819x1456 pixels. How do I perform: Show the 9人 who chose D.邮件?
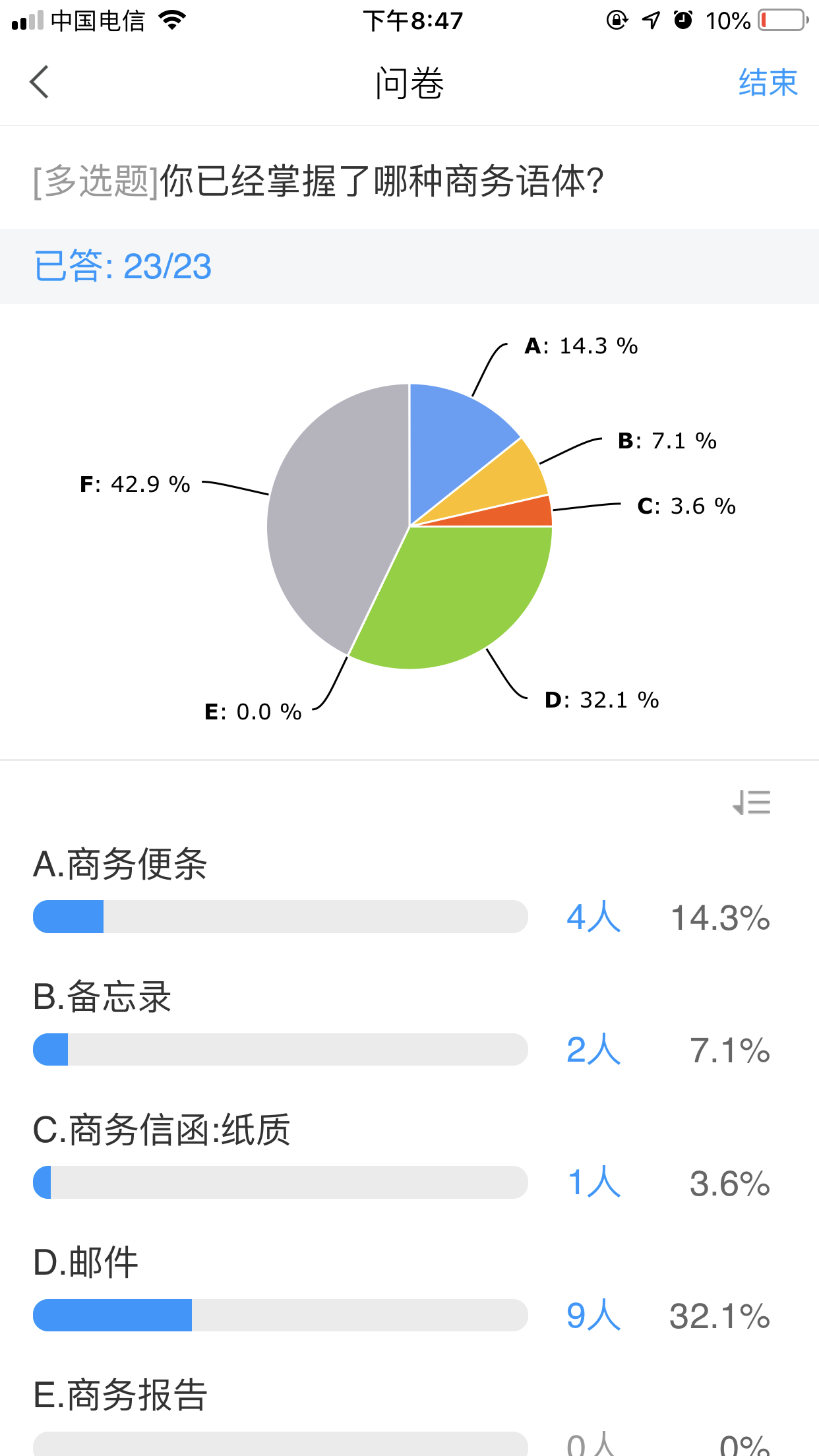[593, 1316]
